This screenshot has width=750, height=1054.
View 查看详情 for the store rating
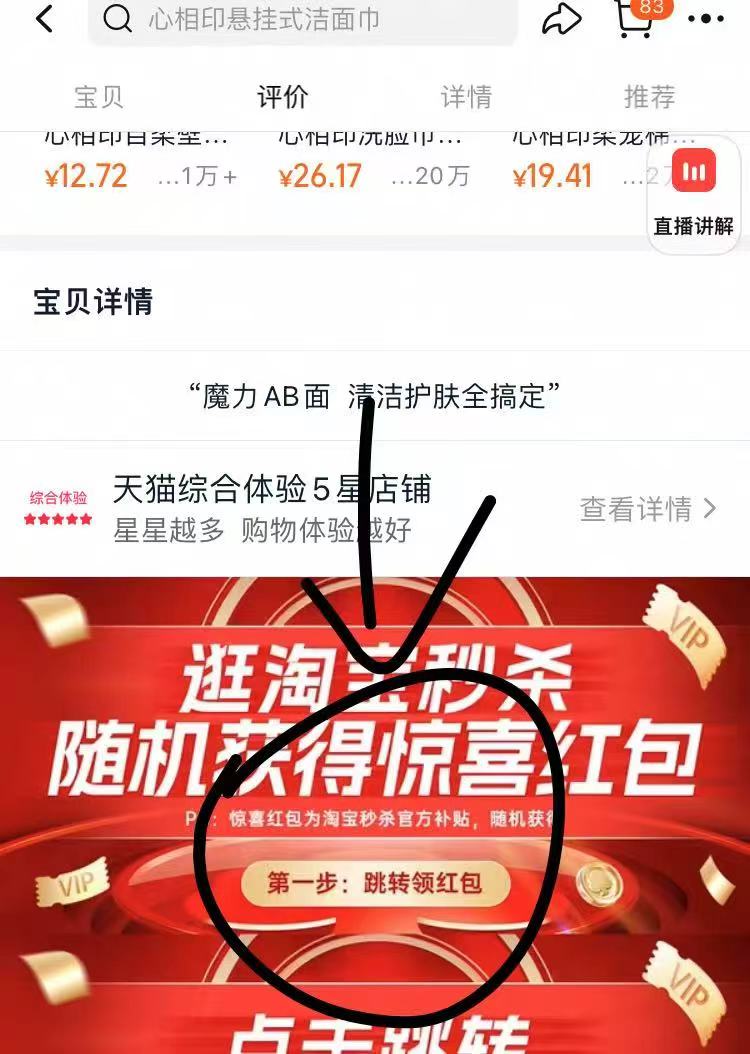648,509
